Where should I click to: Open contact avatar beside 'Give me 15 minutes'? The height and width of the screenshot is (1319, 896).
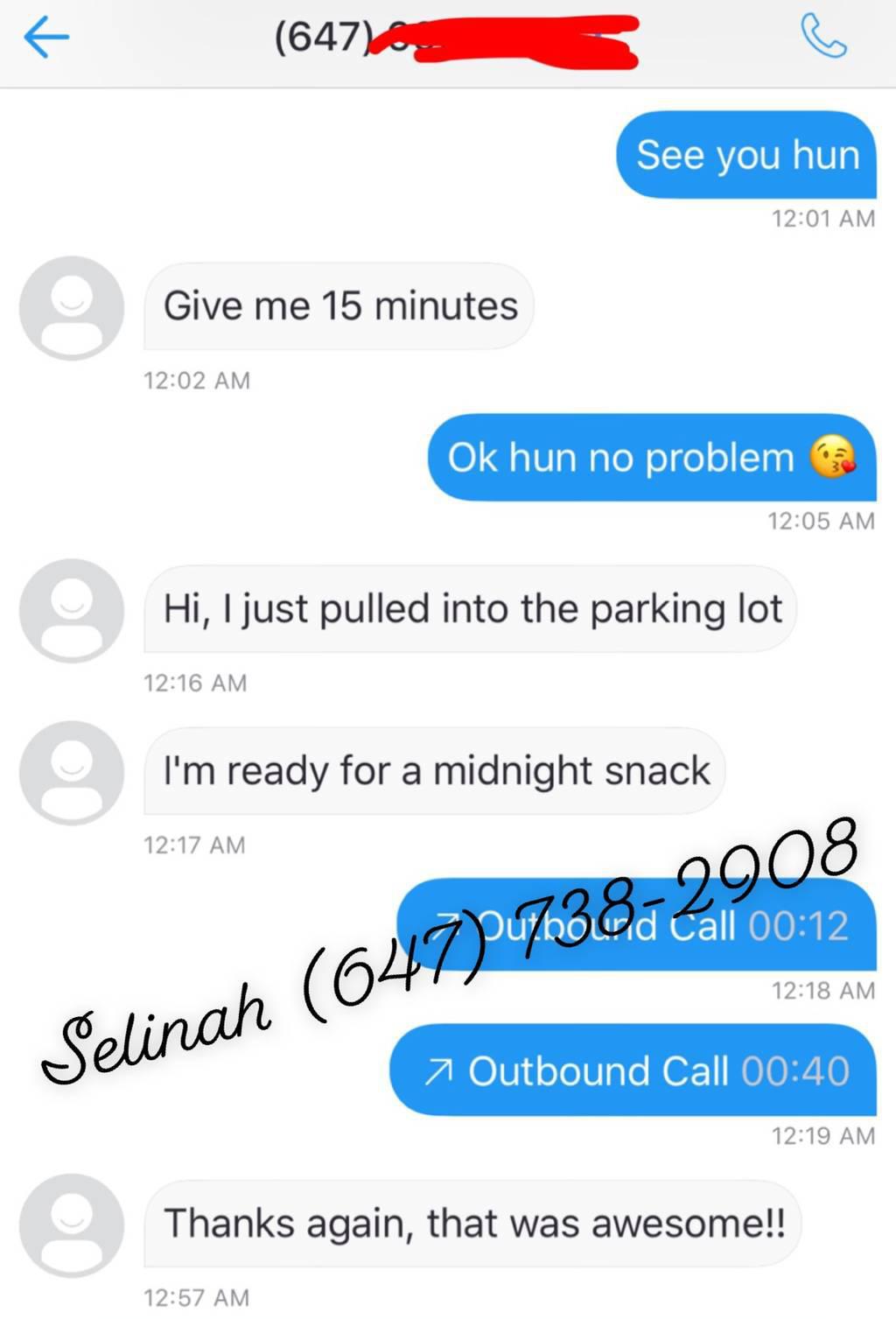[72, 308]
